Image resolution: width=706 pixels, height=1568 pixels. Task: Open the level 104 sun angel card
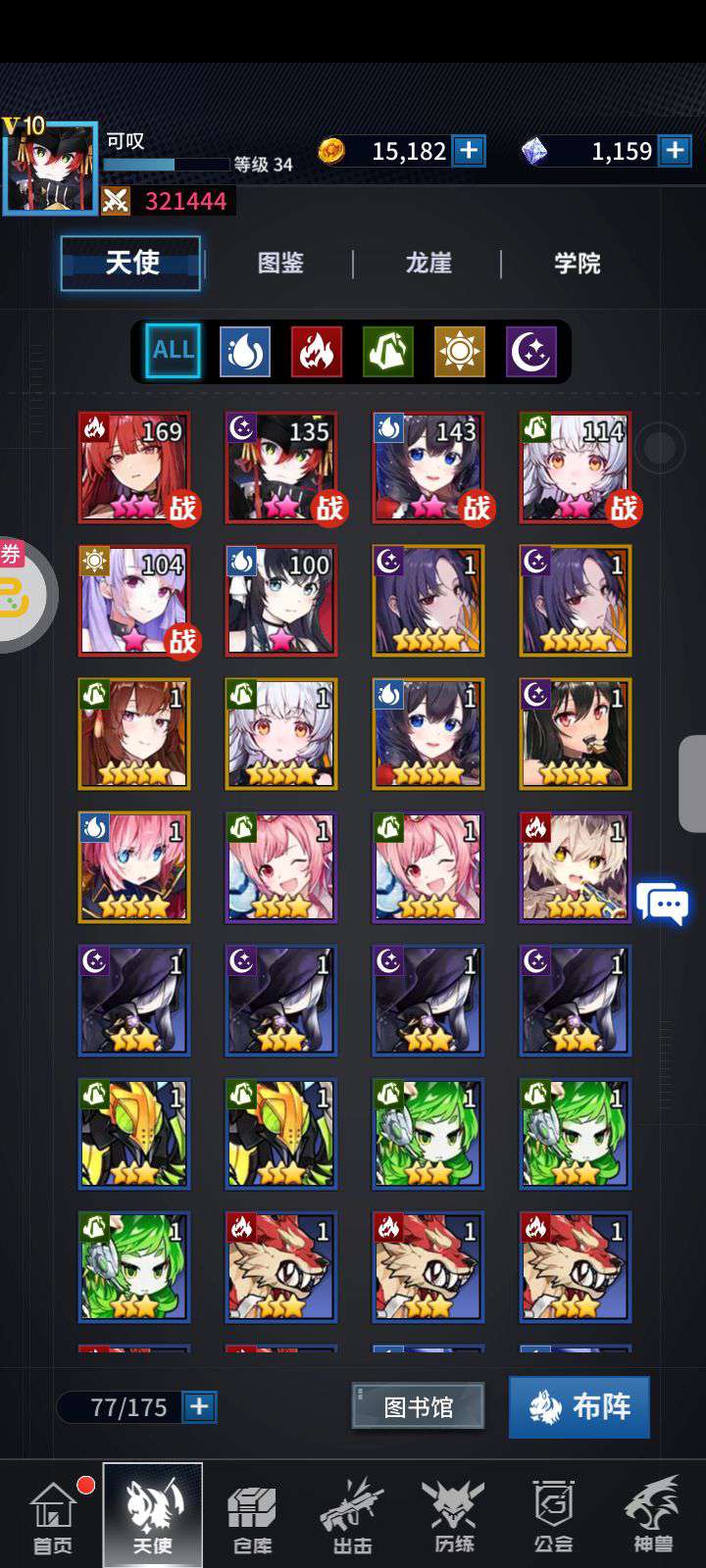134,600
